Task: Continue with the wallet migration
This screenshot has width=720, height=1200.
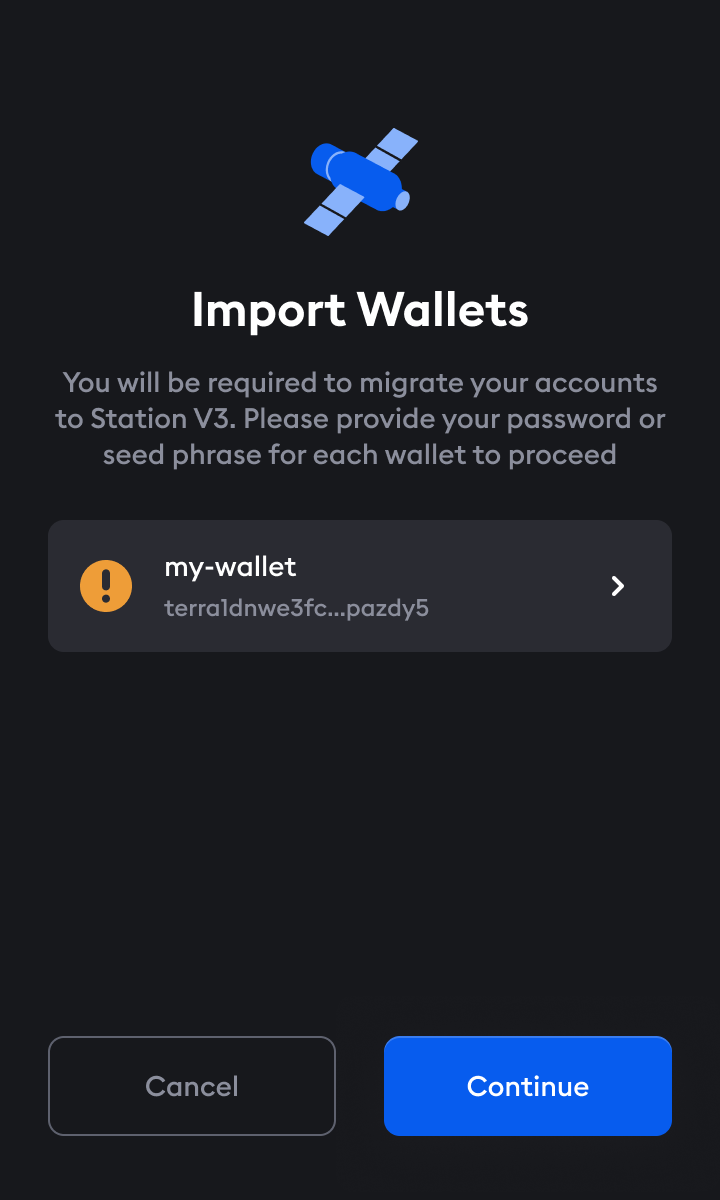Action: pos(527,1086)
